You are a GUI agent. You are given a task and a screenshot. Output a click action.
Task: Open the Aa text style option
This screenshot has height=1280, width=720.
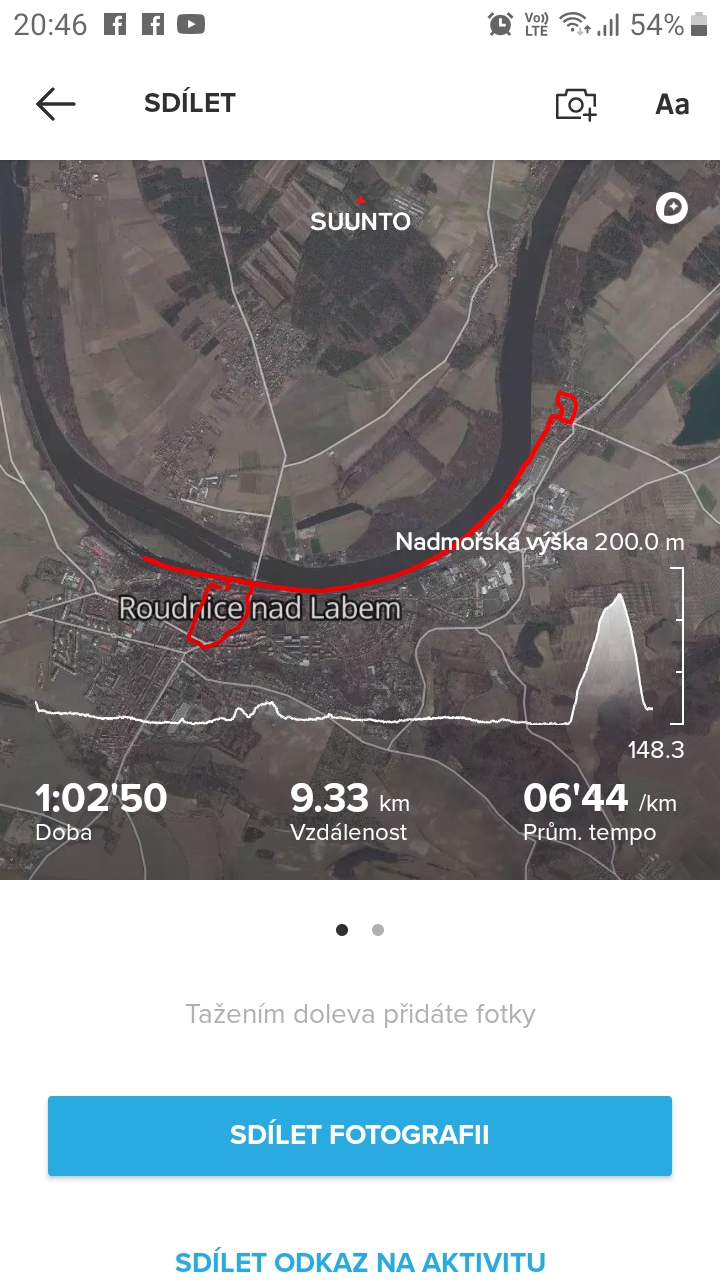click(672, 104)
